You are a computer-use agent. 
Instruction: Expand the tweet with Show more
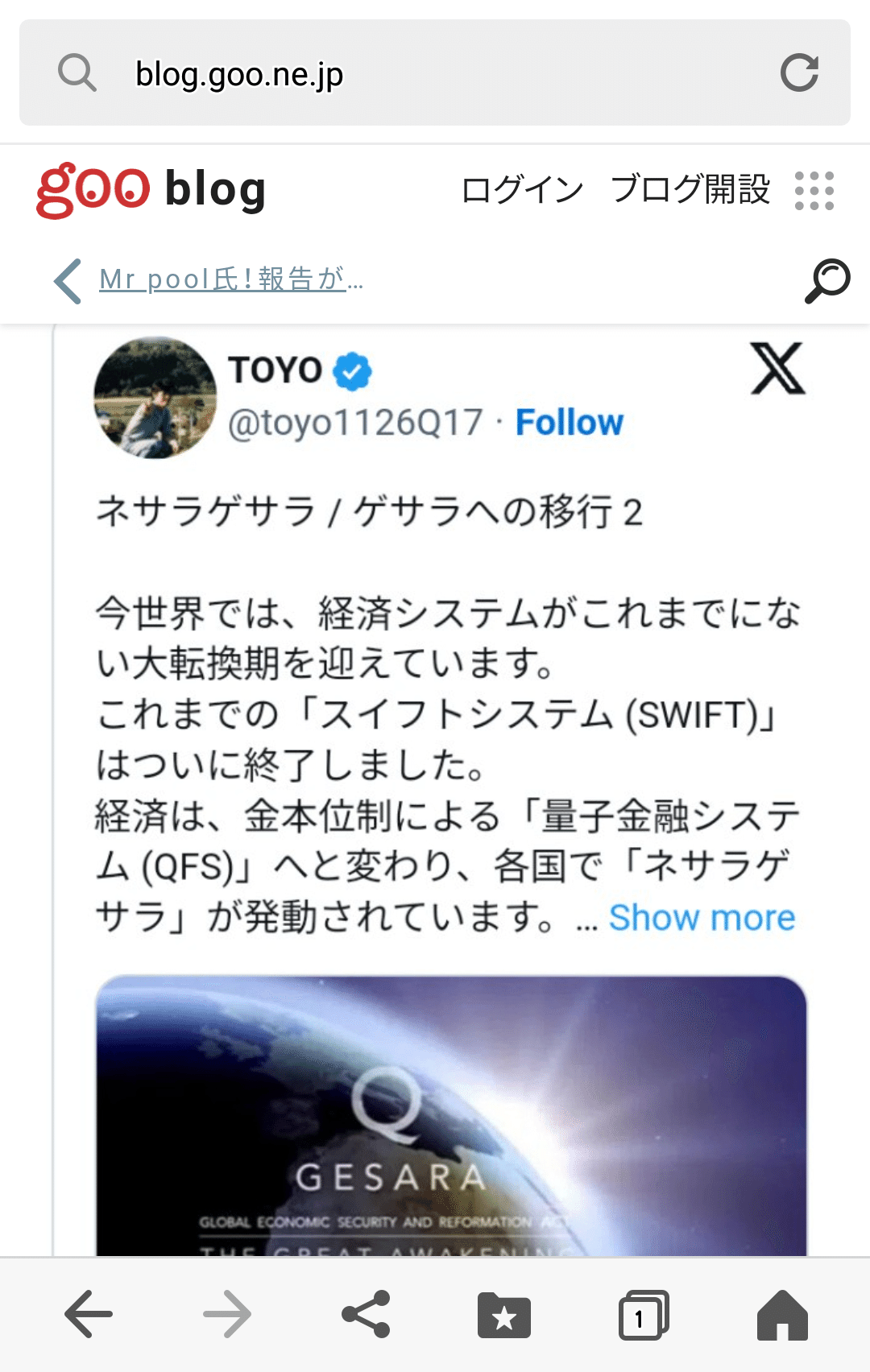tap(702, 918)
